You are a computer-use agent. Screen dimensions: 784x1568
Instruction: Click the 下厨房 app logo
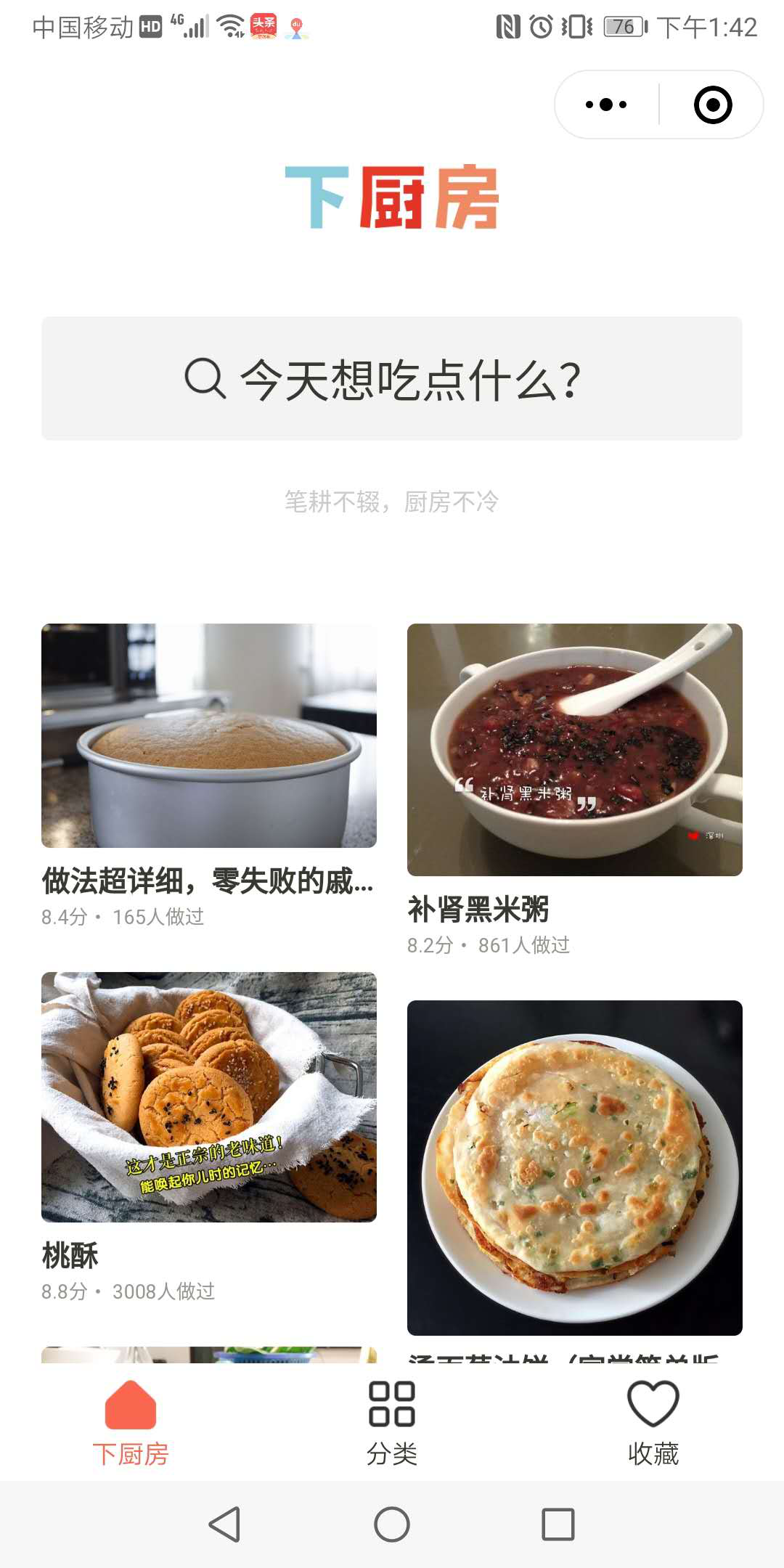[x=392, y=195]
